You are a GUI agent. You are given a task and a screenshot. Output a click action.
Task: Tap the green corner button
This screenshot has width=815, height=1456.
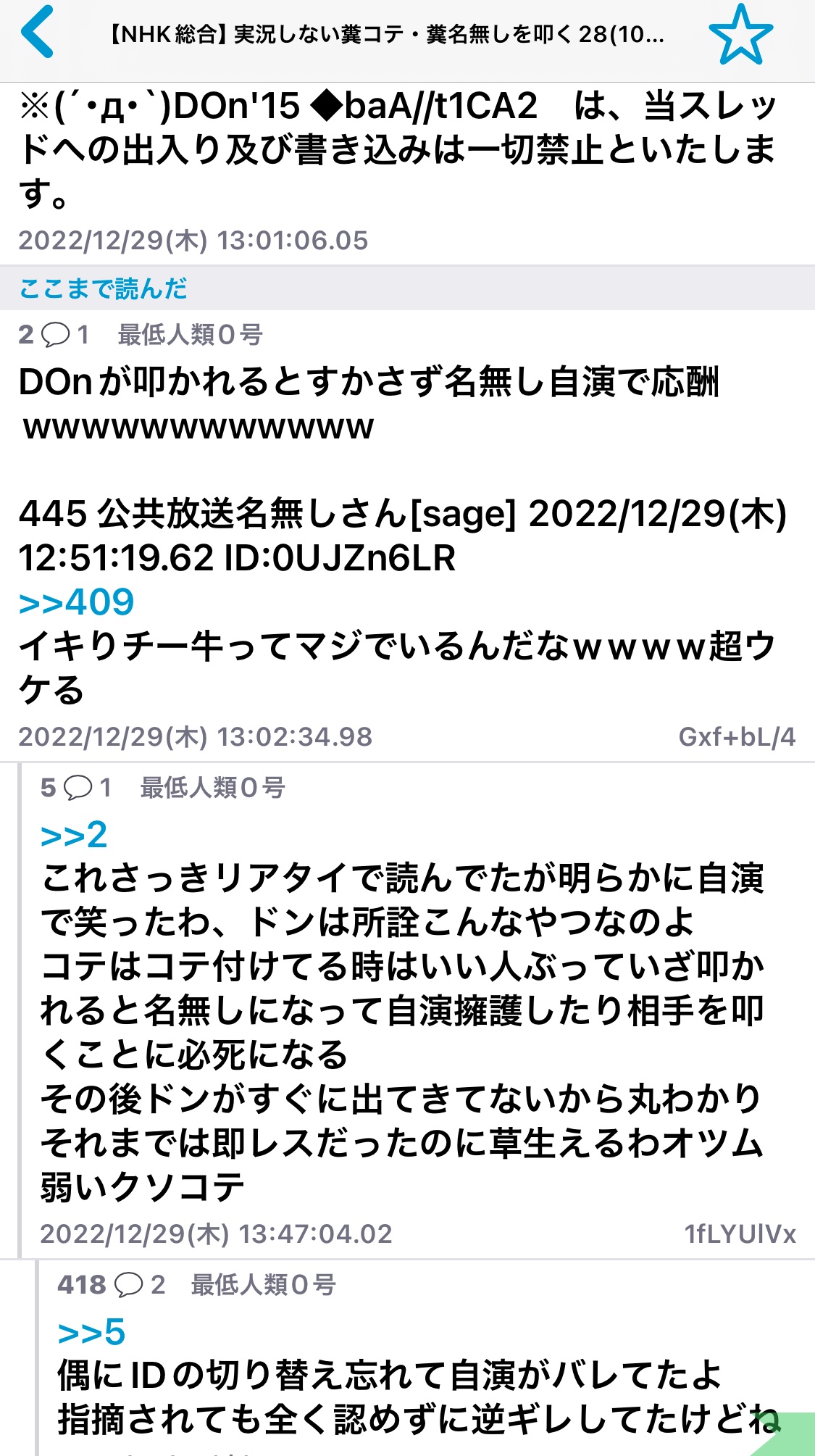click(x=786, y=1436)
